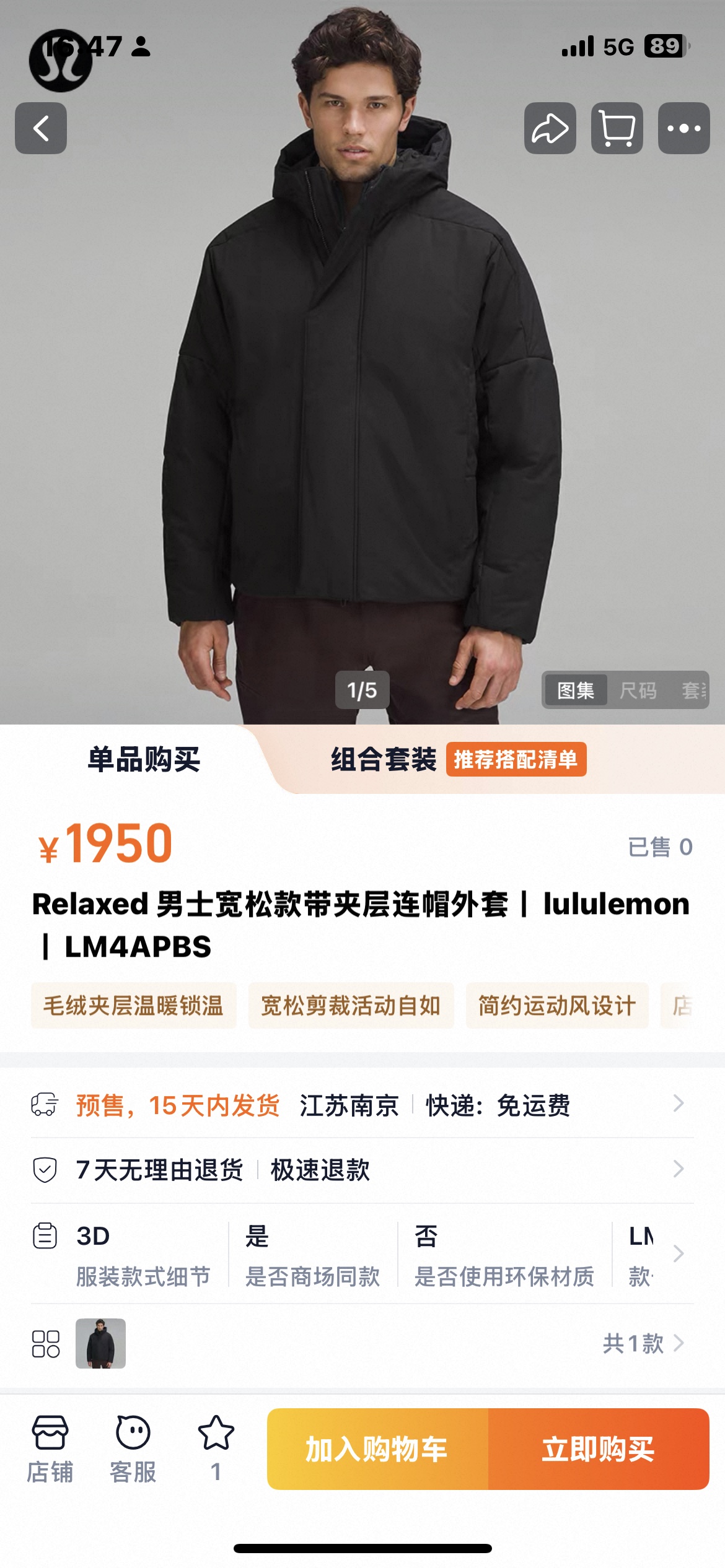Expand the product parameters row
725x1568 pixels.
(x=678, y=1253)
